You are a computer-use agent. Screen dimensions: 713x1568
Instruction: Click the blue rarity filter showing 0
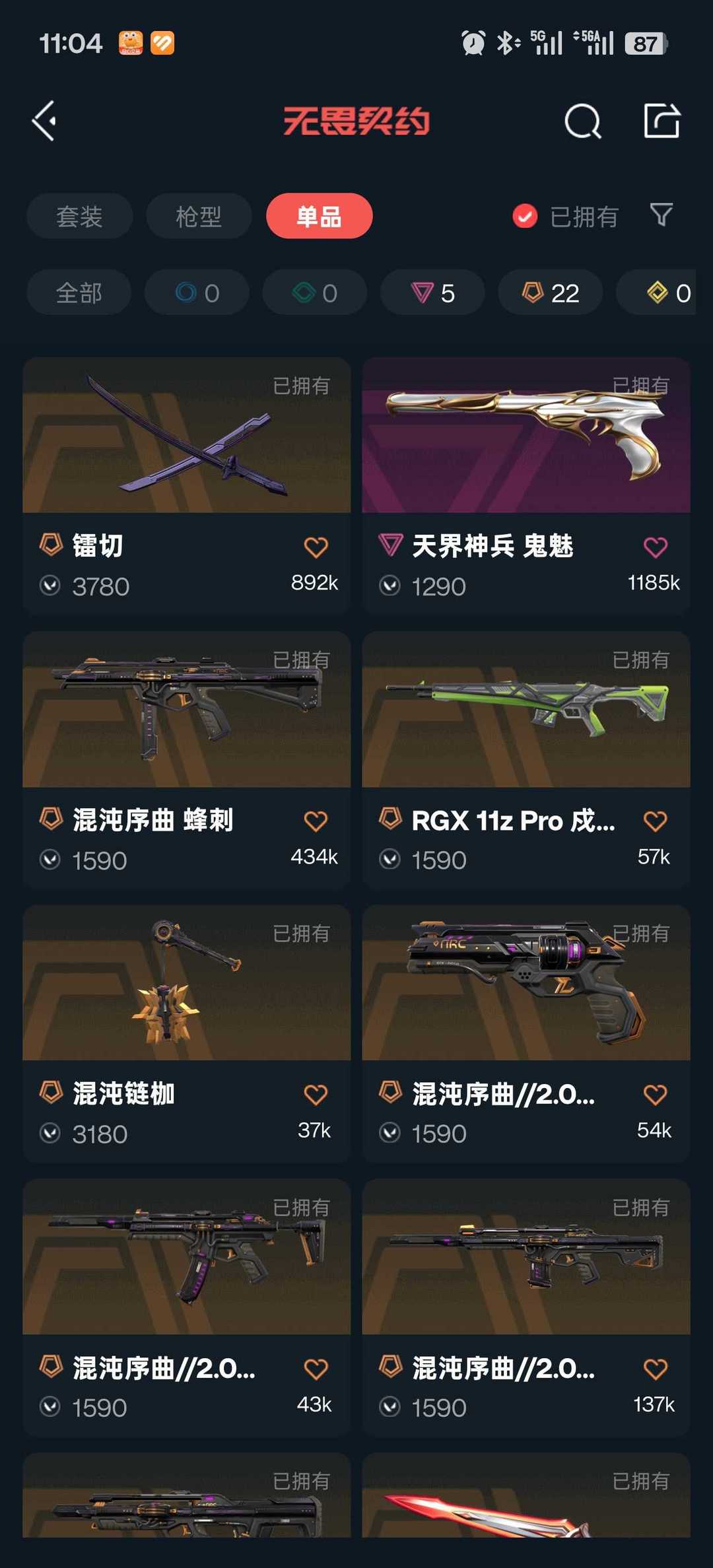pos(196,292)
